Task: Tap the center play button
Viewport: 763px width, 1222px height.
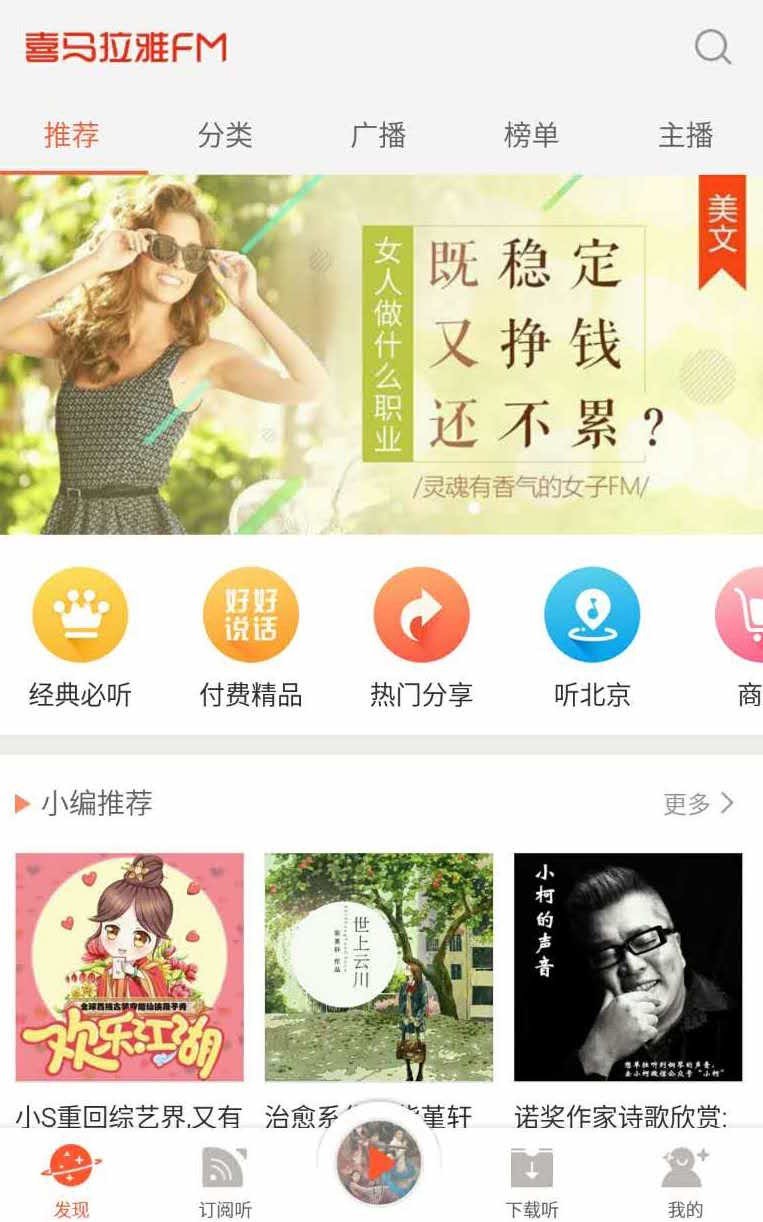Action: 379,1163
